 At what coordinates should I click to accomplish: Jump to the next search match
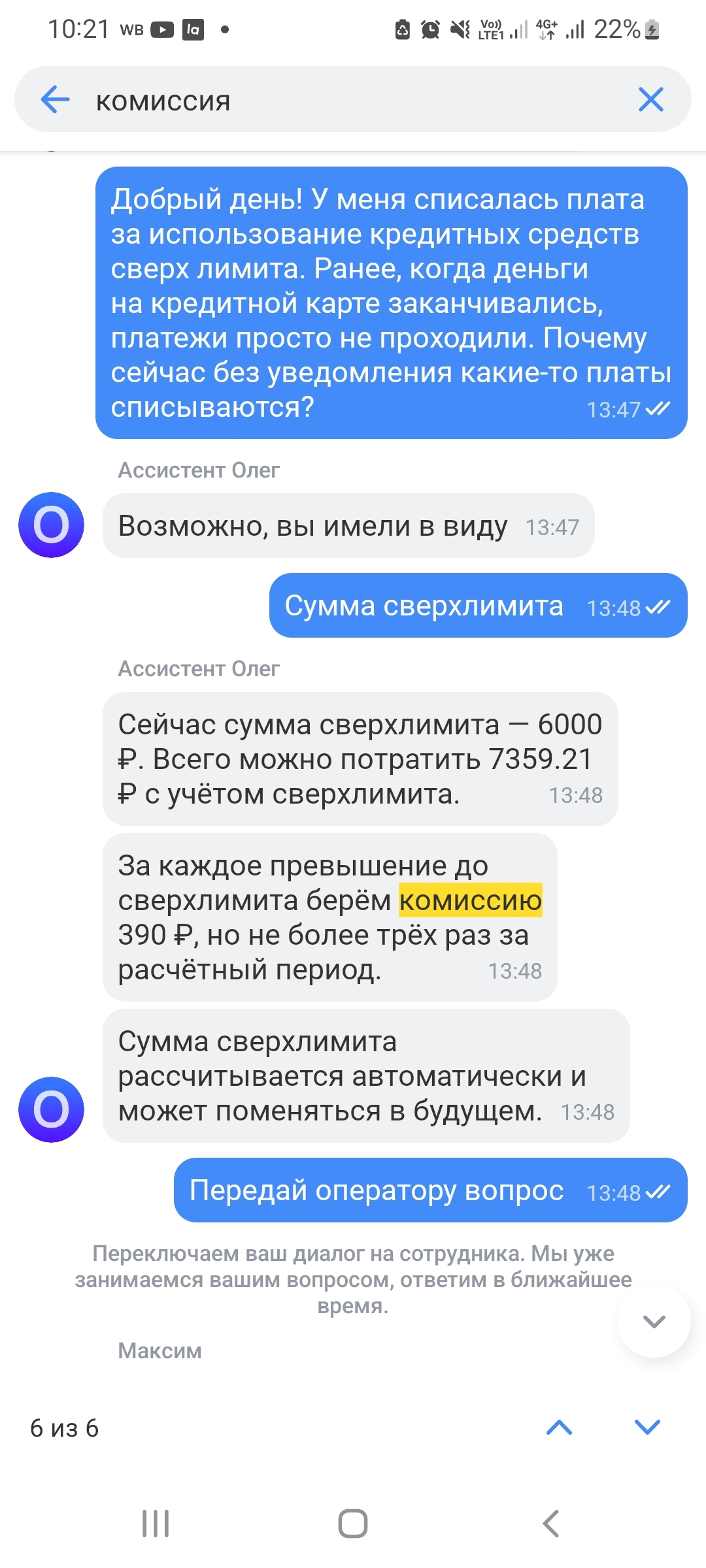[647, 1428]
